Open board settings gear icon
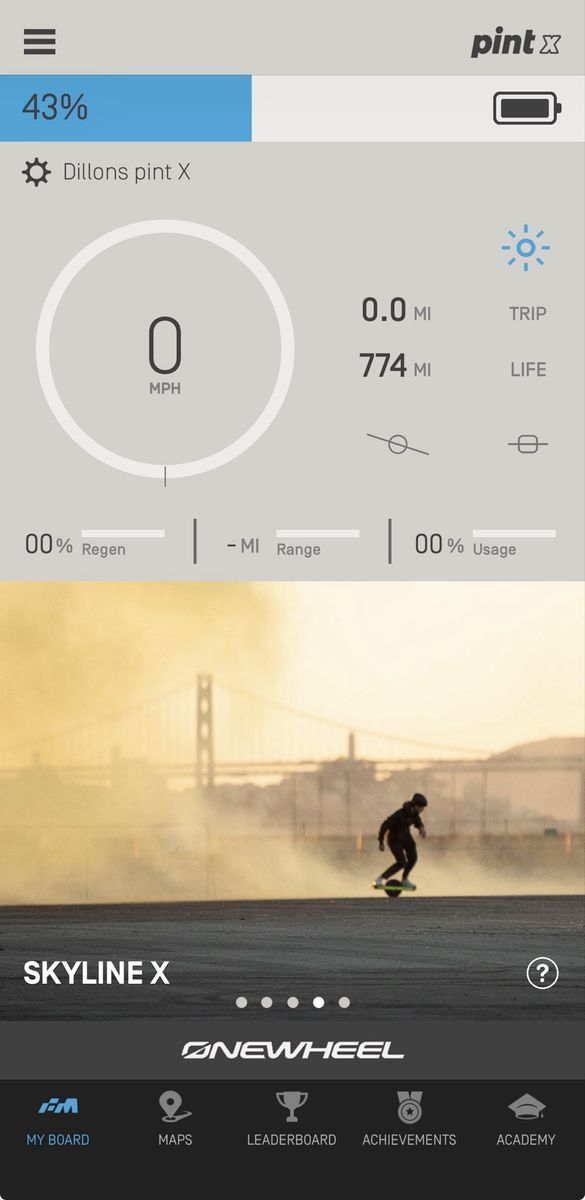 (x=37, y=172)
